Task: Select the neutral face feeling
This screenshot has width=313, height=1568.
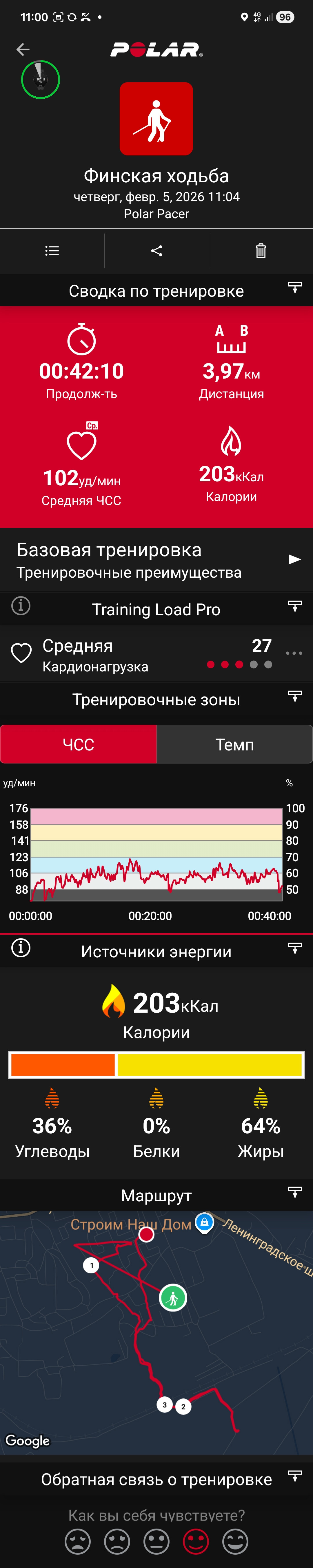Action: click(156, 1541)
